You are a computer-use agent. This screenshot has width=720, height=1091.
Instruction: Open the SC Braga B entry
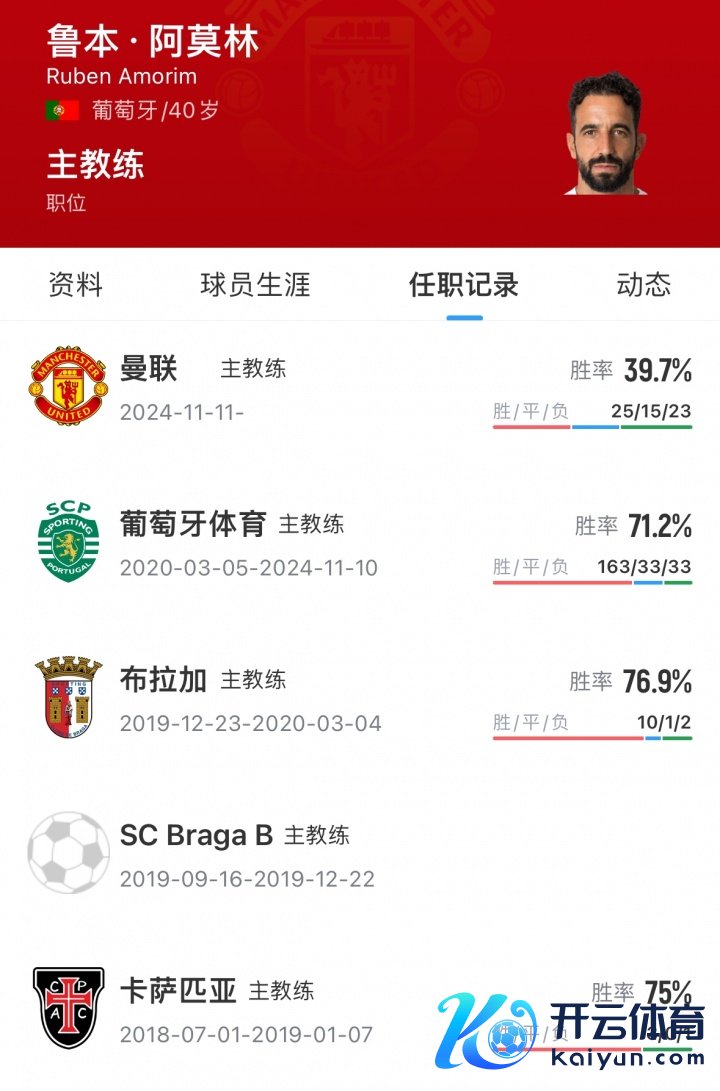coord(360,854)
